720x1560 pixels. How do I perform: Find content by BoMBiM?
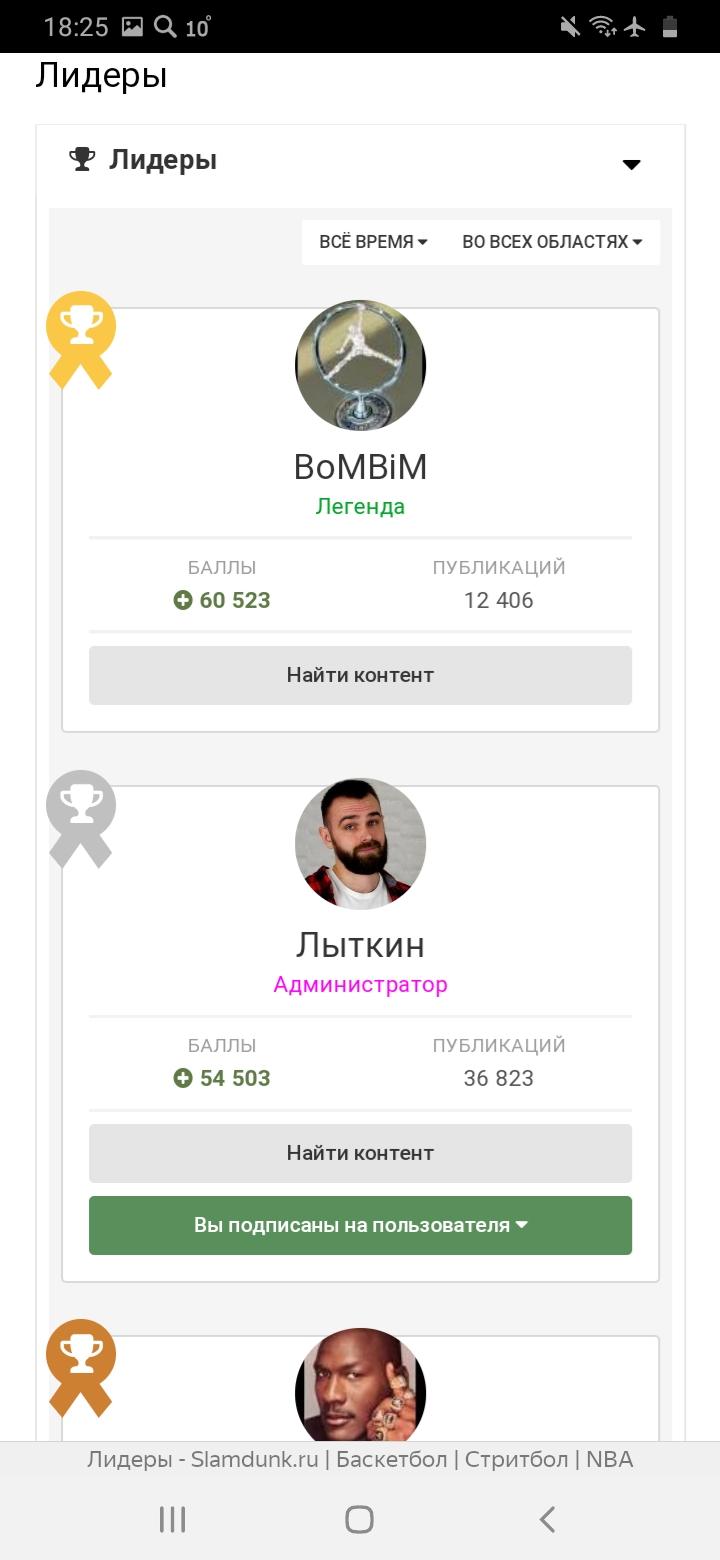[360, 675]
